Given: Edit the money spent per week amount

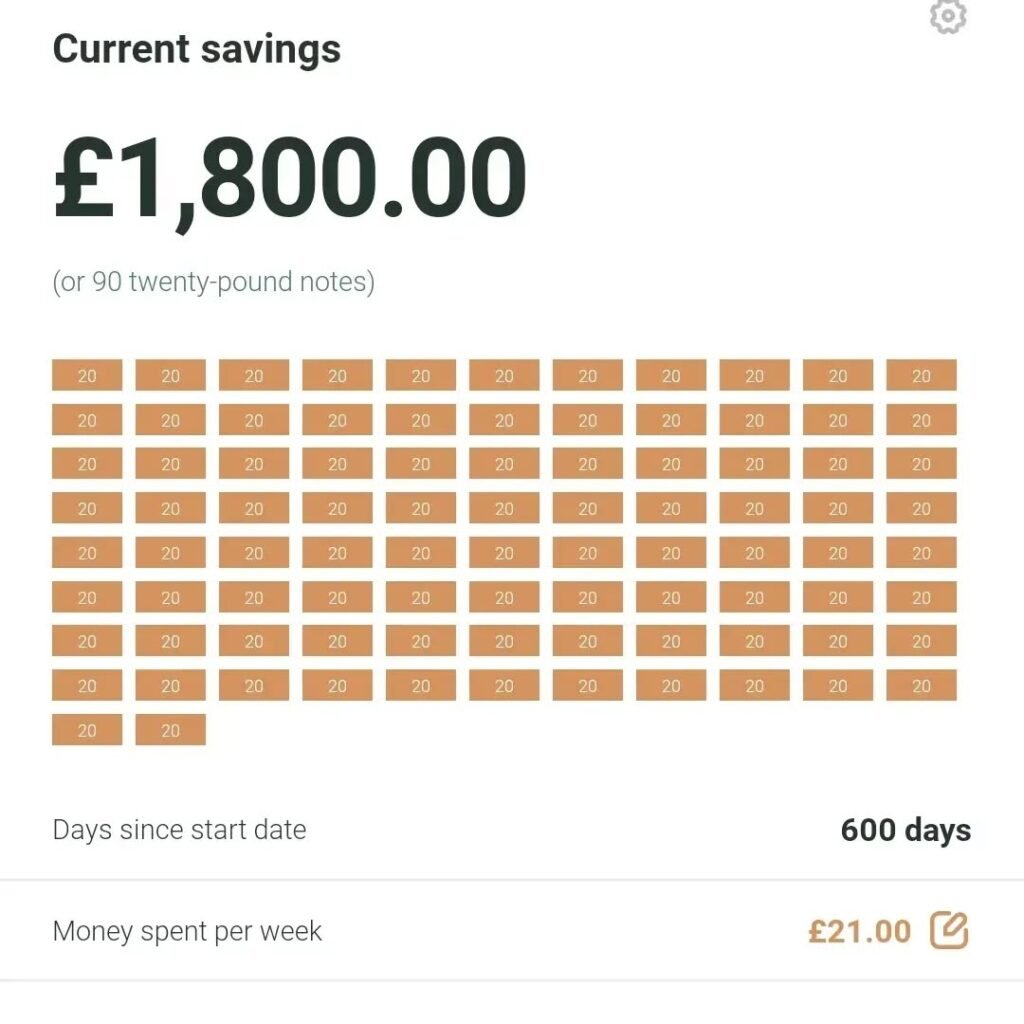Looking at the screenshot, I should (949, 931).
